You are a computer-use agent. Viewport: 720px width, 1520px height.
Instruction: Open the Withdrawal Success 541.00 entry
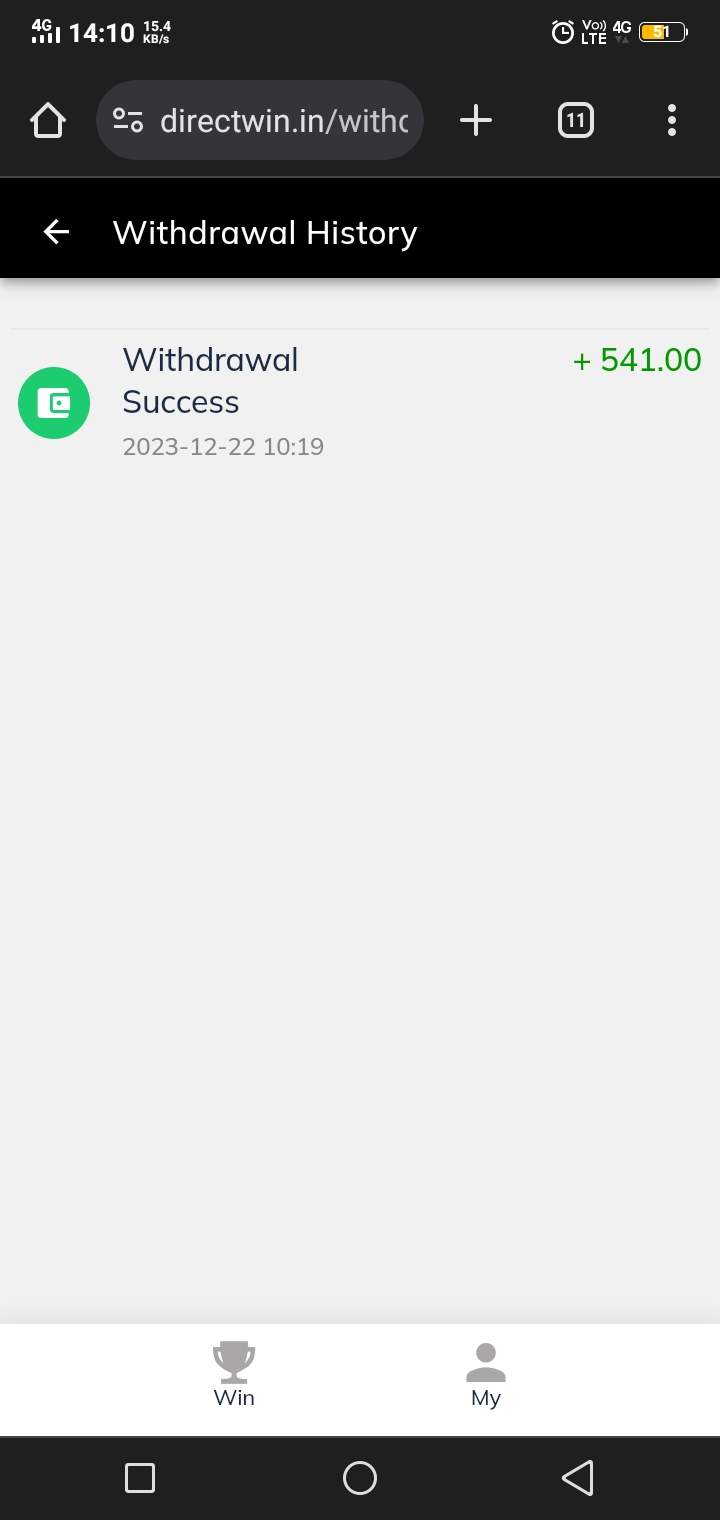tap(360, 401)
